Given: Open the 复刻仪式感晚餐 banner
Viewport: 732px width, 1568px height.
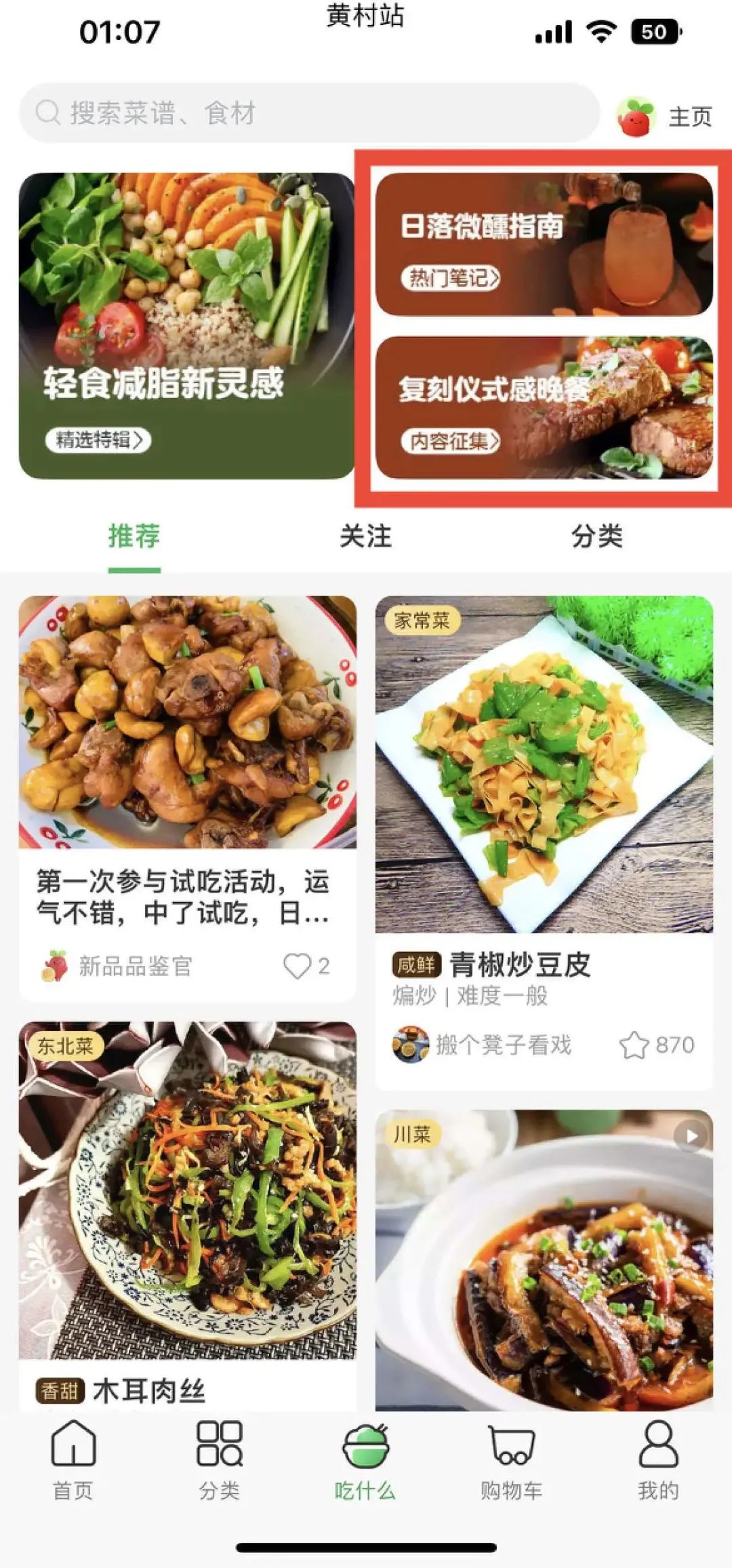Looking at the screenshot, I should (x=544, y=408).
